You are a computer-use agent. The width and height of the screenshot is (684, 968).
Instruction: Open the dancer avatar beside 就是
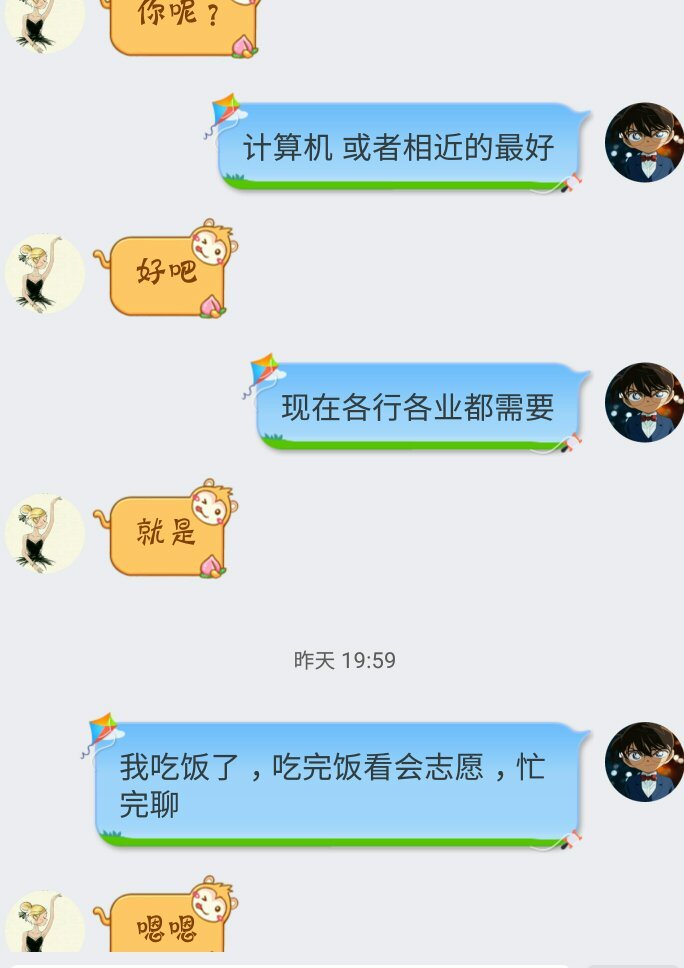(45, 533)
